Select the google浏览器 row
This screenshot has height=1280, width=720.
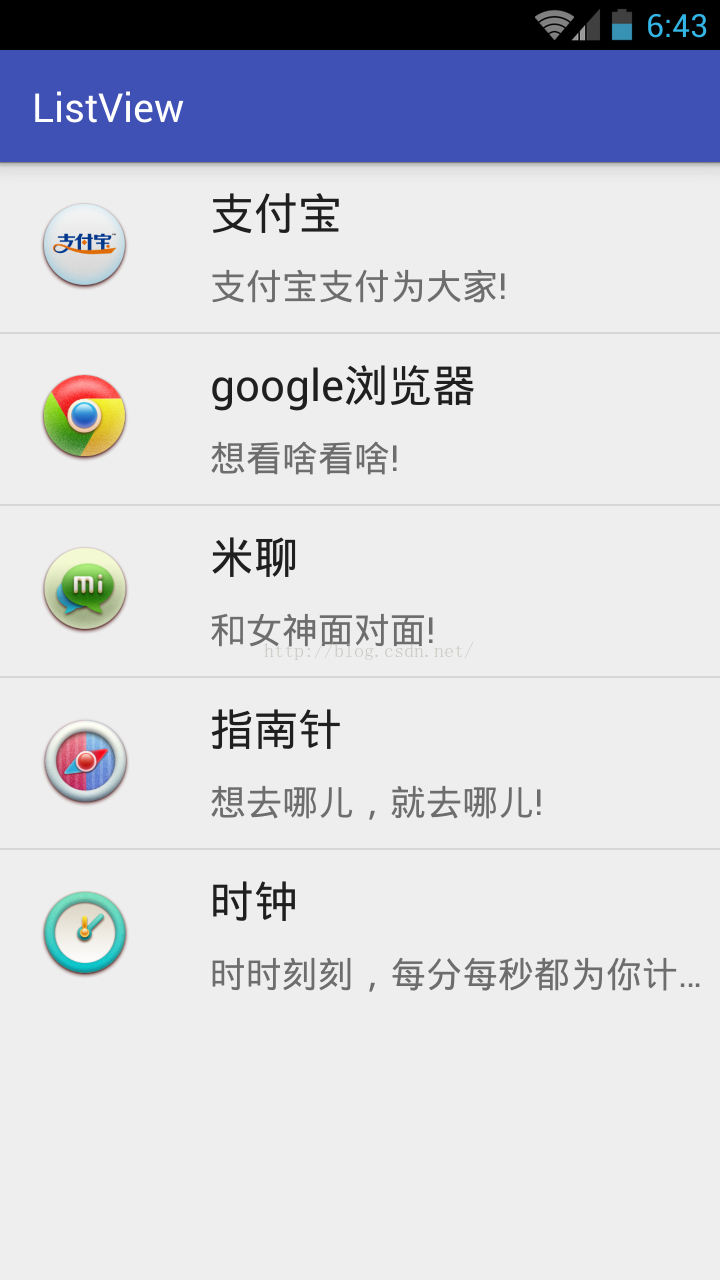point(360,420)
